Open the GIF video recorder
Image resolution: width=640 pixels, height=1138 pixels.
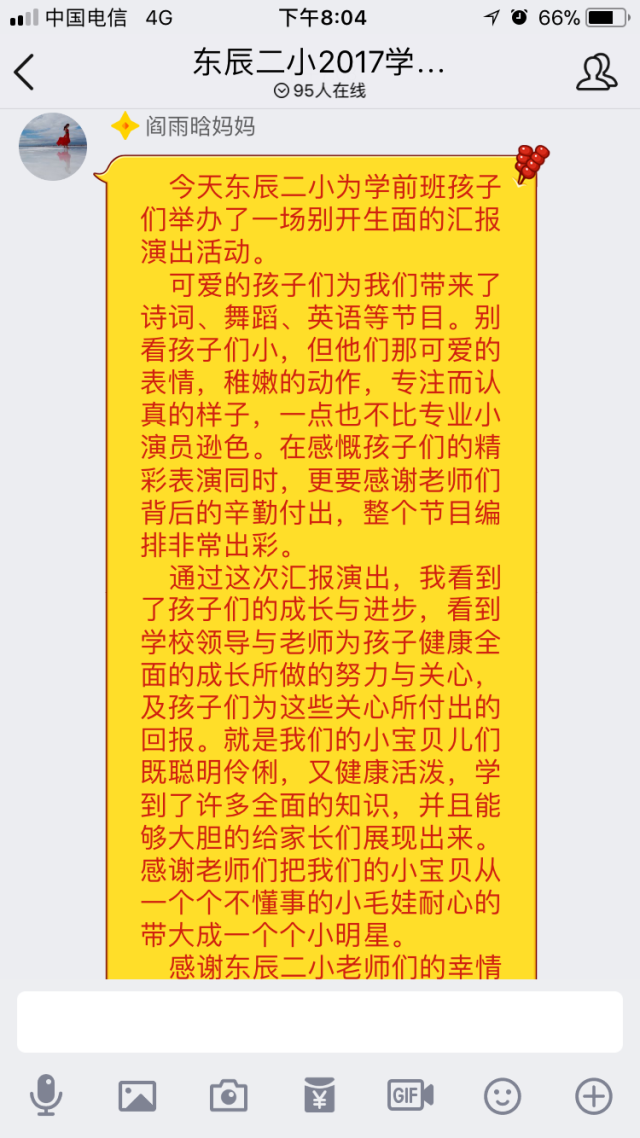click(410, 1095)
